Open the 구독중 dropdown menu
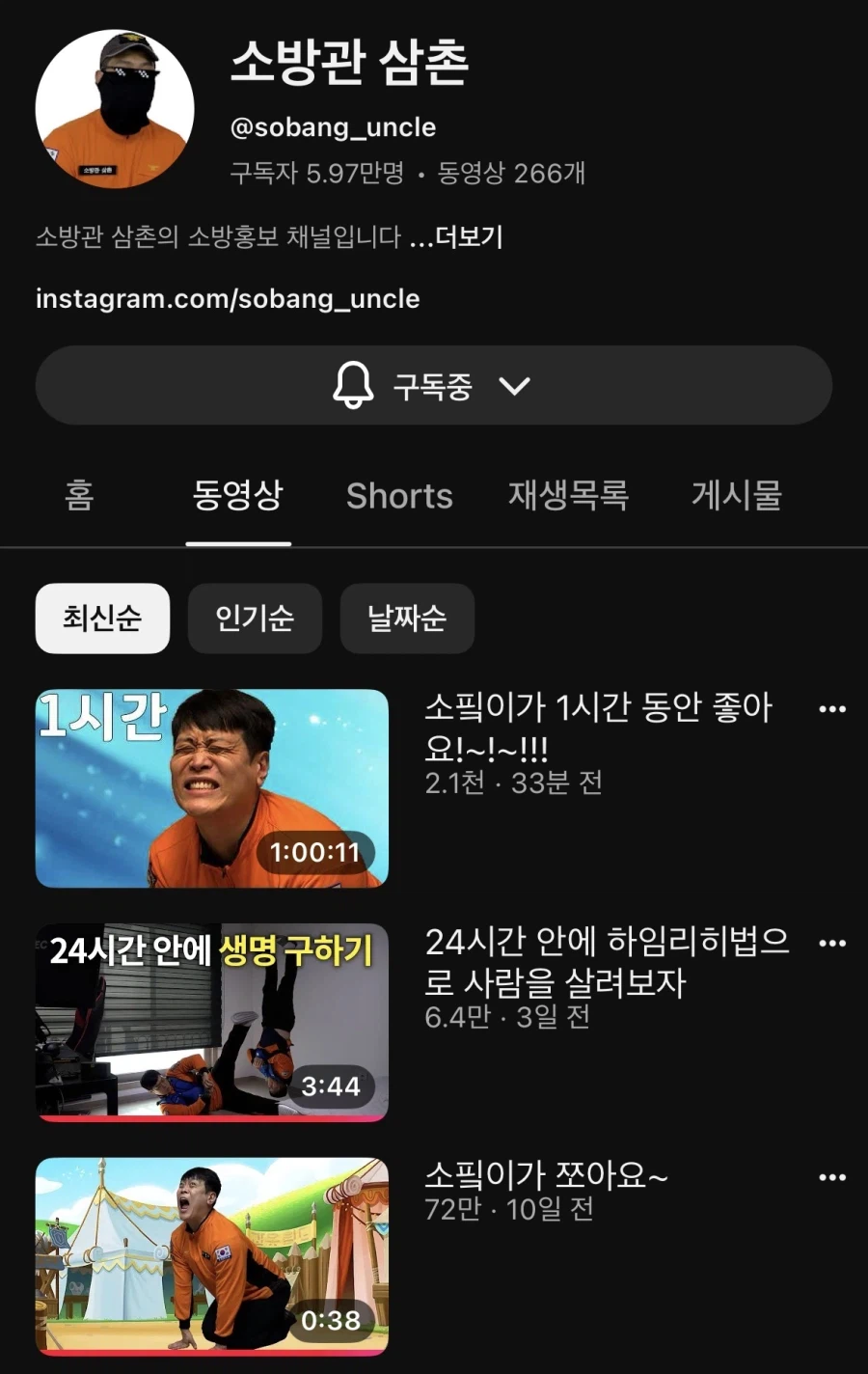This screenshot has height=1374, width=868. click(x=434, y=385)
